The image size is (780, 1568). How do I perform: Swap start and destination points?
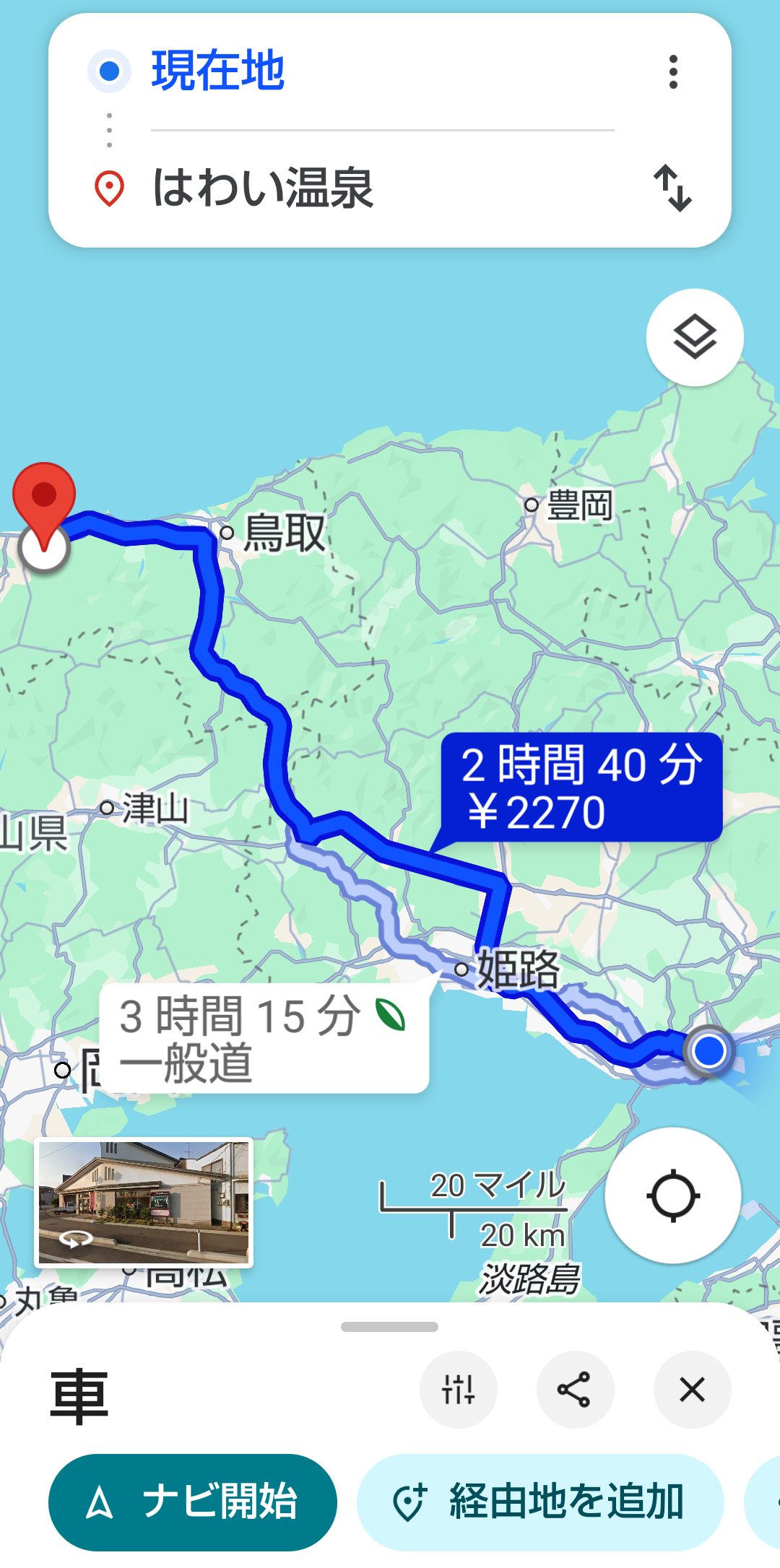(x=672, y=188)
